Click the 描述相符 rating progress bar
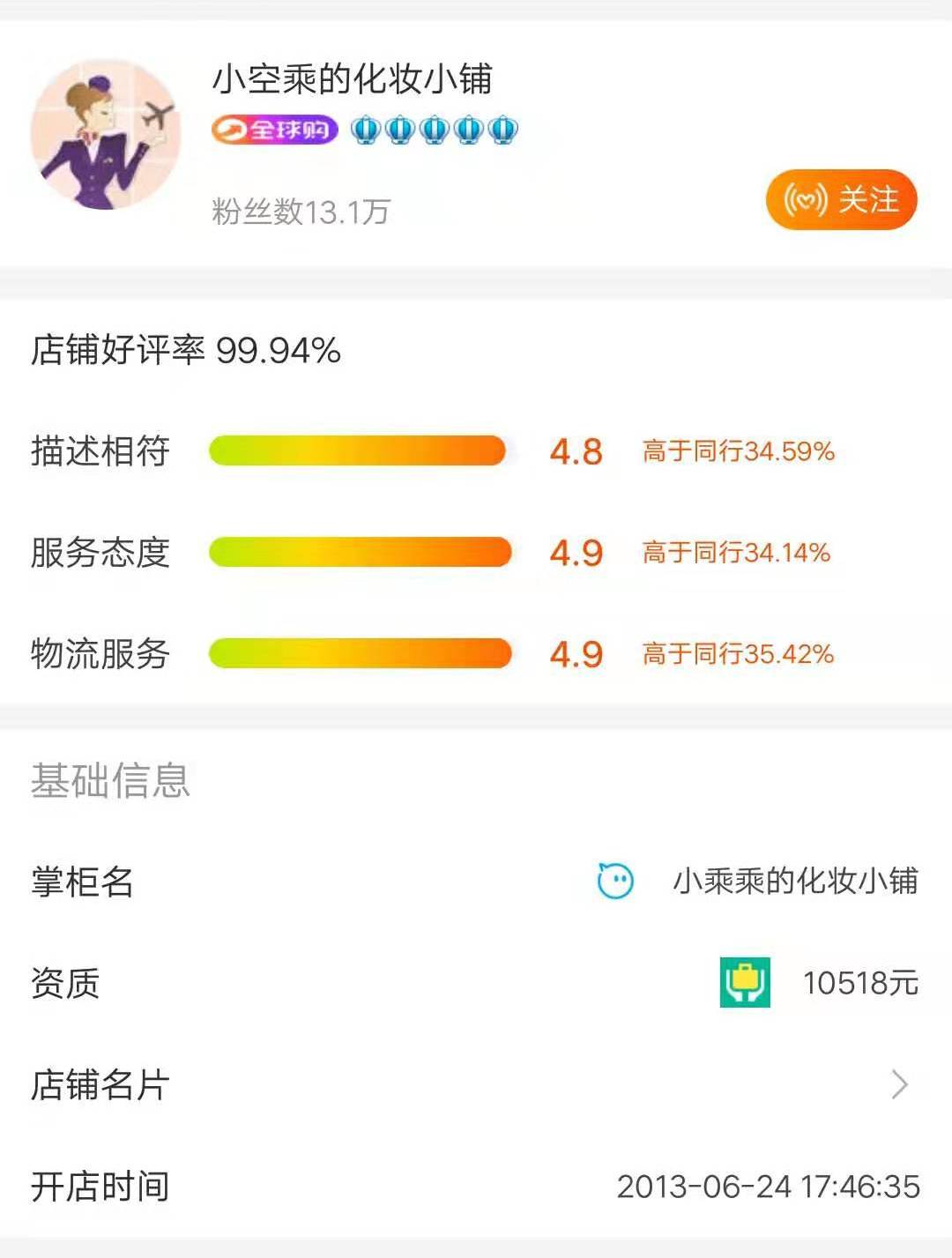952x1258 pixels. (359, 451)
